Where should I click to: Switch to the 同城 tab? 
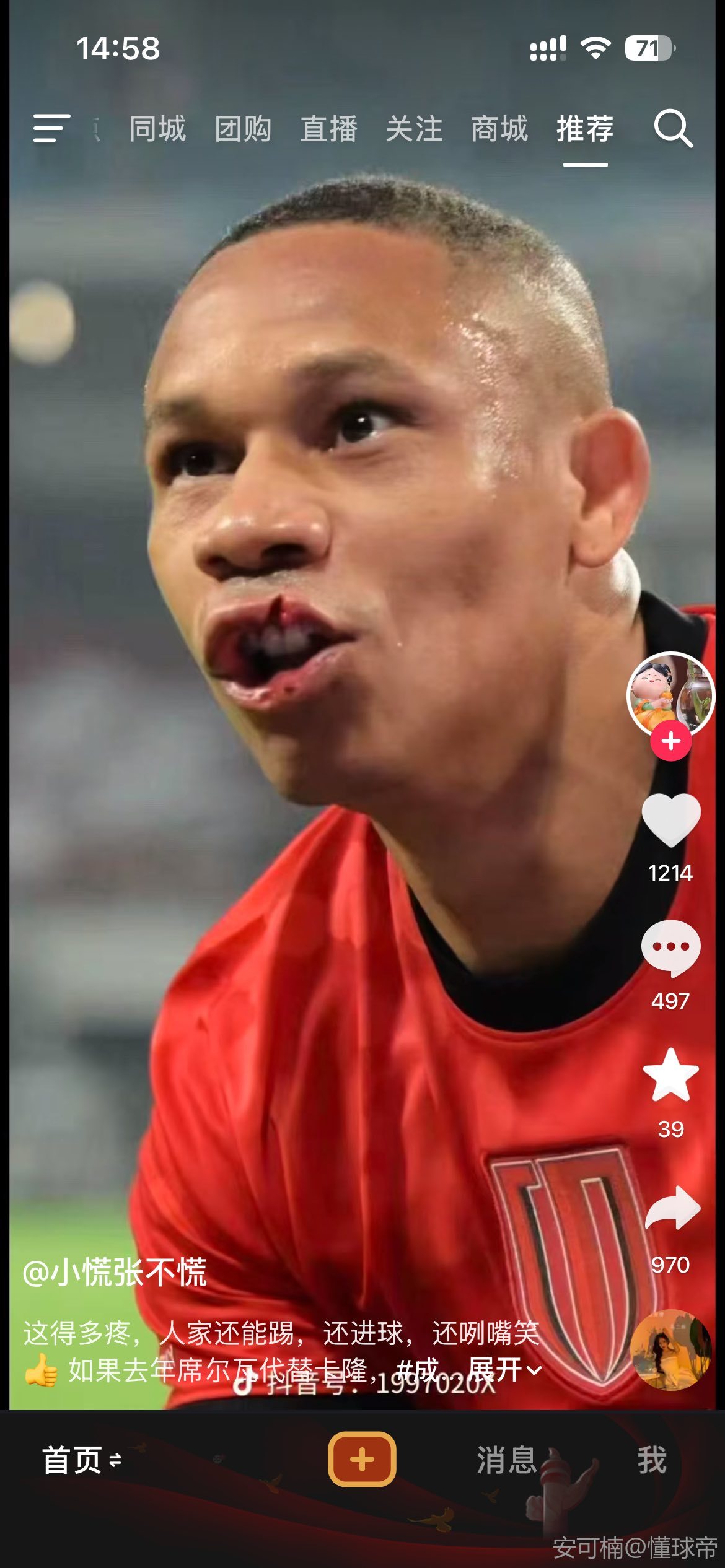pyautogui.click(x=157, y=129)
